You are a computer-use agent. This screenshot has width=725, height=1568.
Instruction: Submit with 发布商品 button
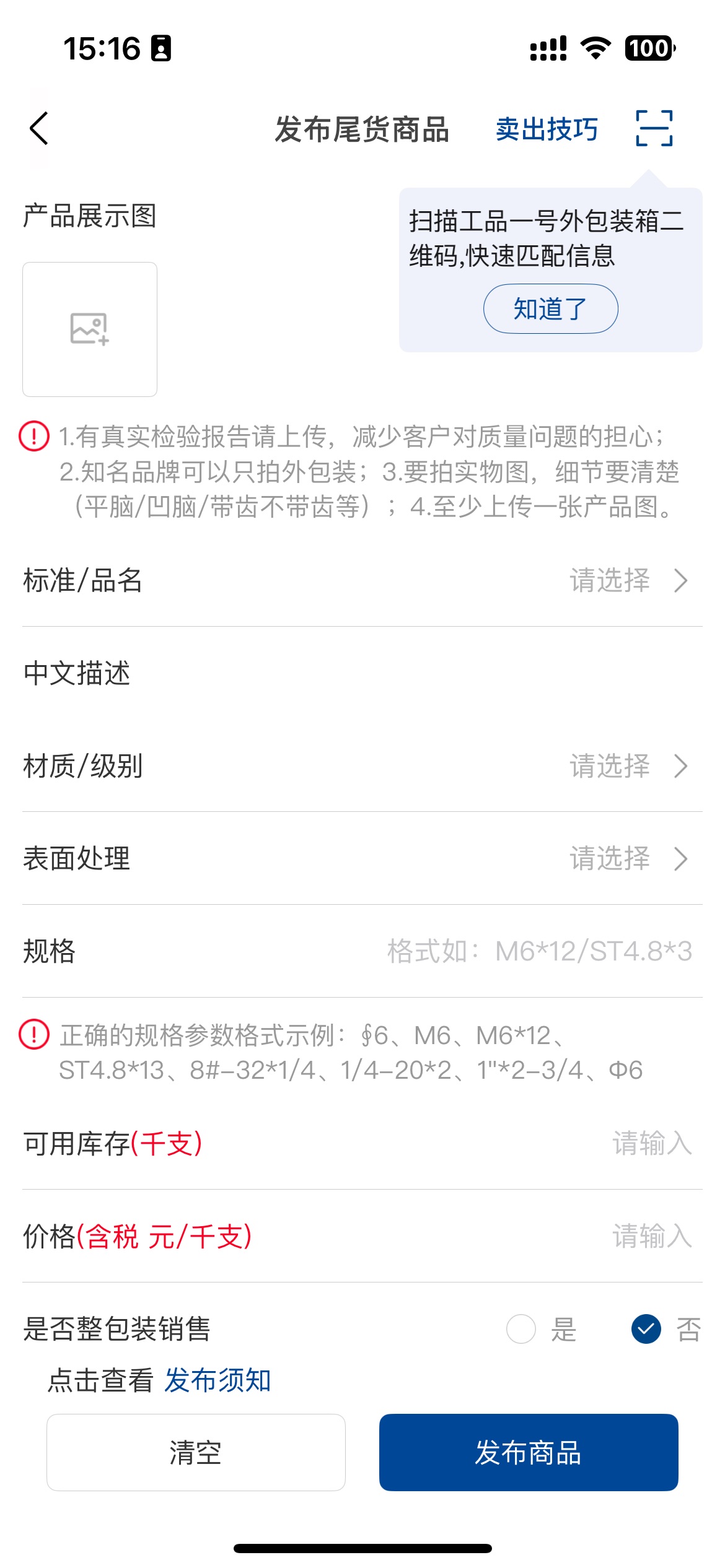coord(529,1452)
